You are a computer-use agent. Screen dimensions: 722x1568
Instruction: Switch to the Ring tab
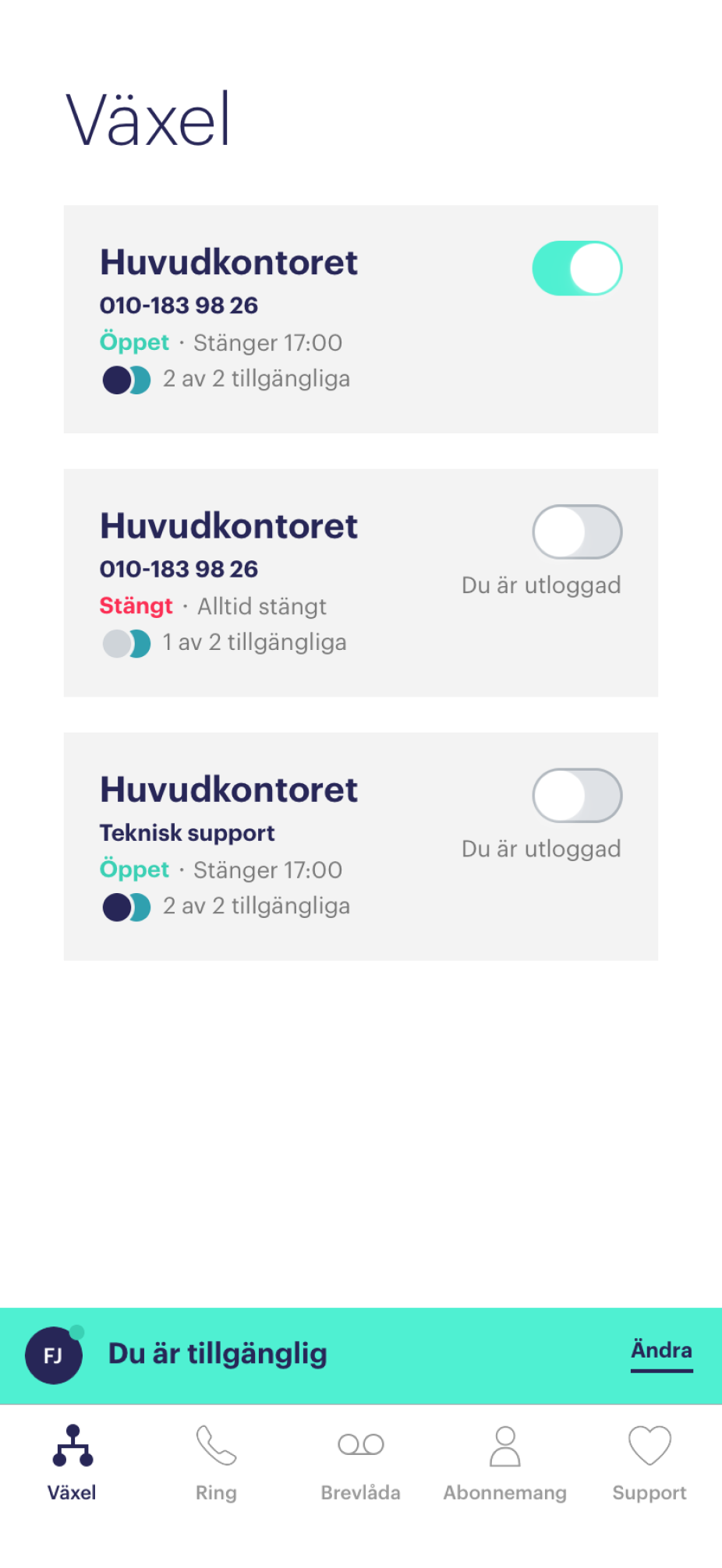[x=216, y=1464]
